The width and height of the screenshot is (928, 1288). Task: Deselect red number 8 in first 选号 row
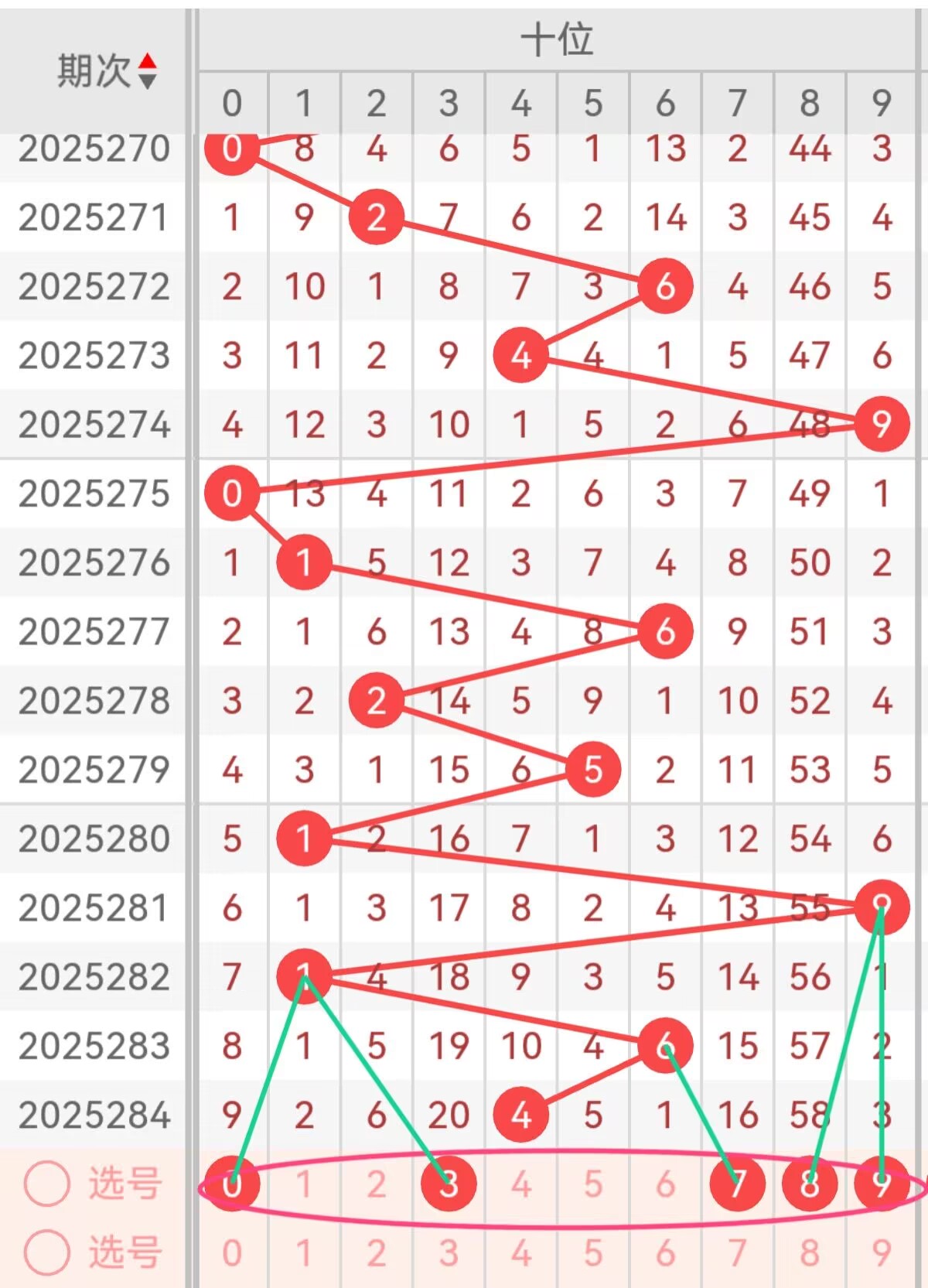tap(810, 1184)
